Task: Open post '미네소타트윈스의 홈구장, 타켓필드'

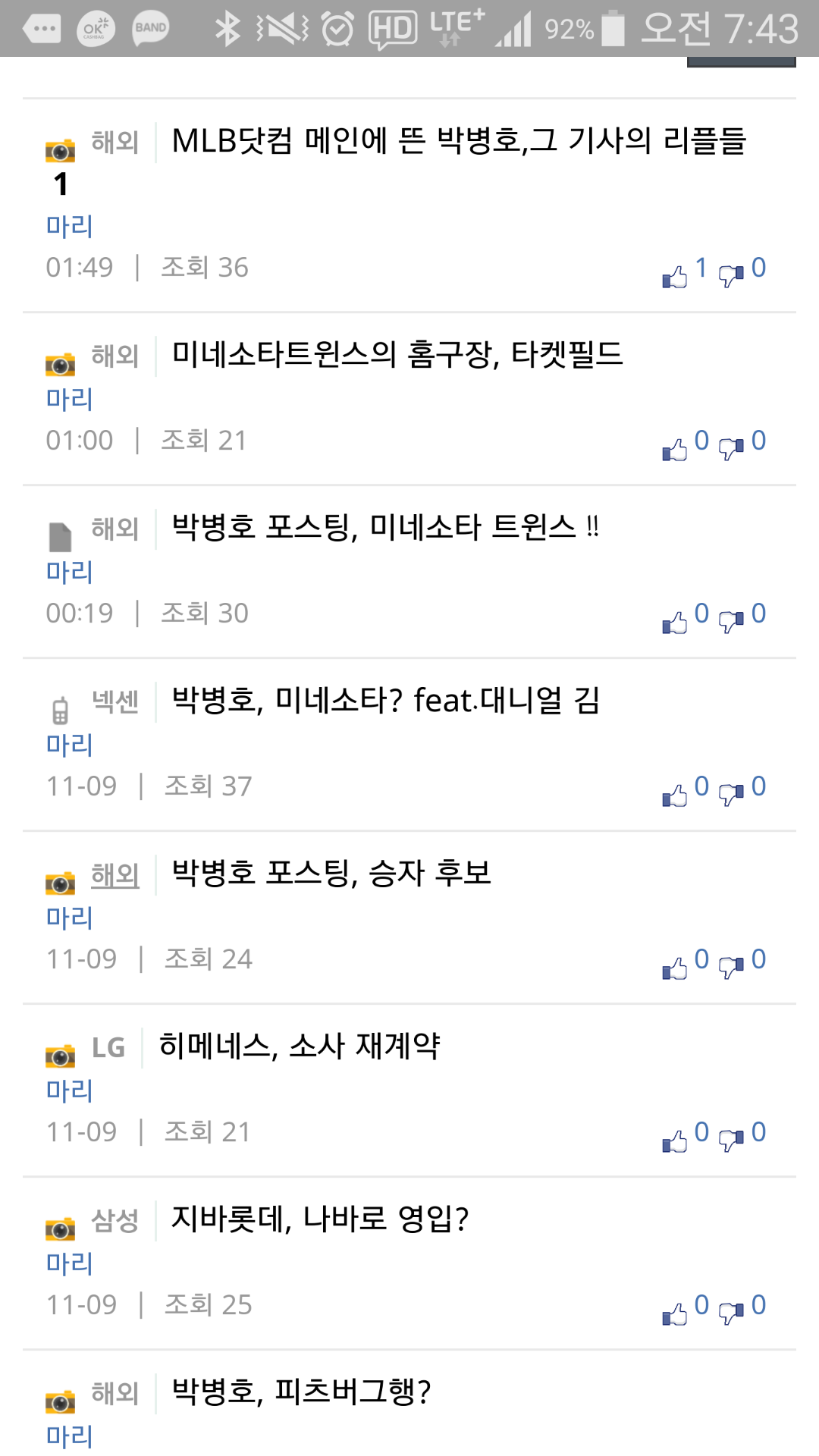Action: 397,355
